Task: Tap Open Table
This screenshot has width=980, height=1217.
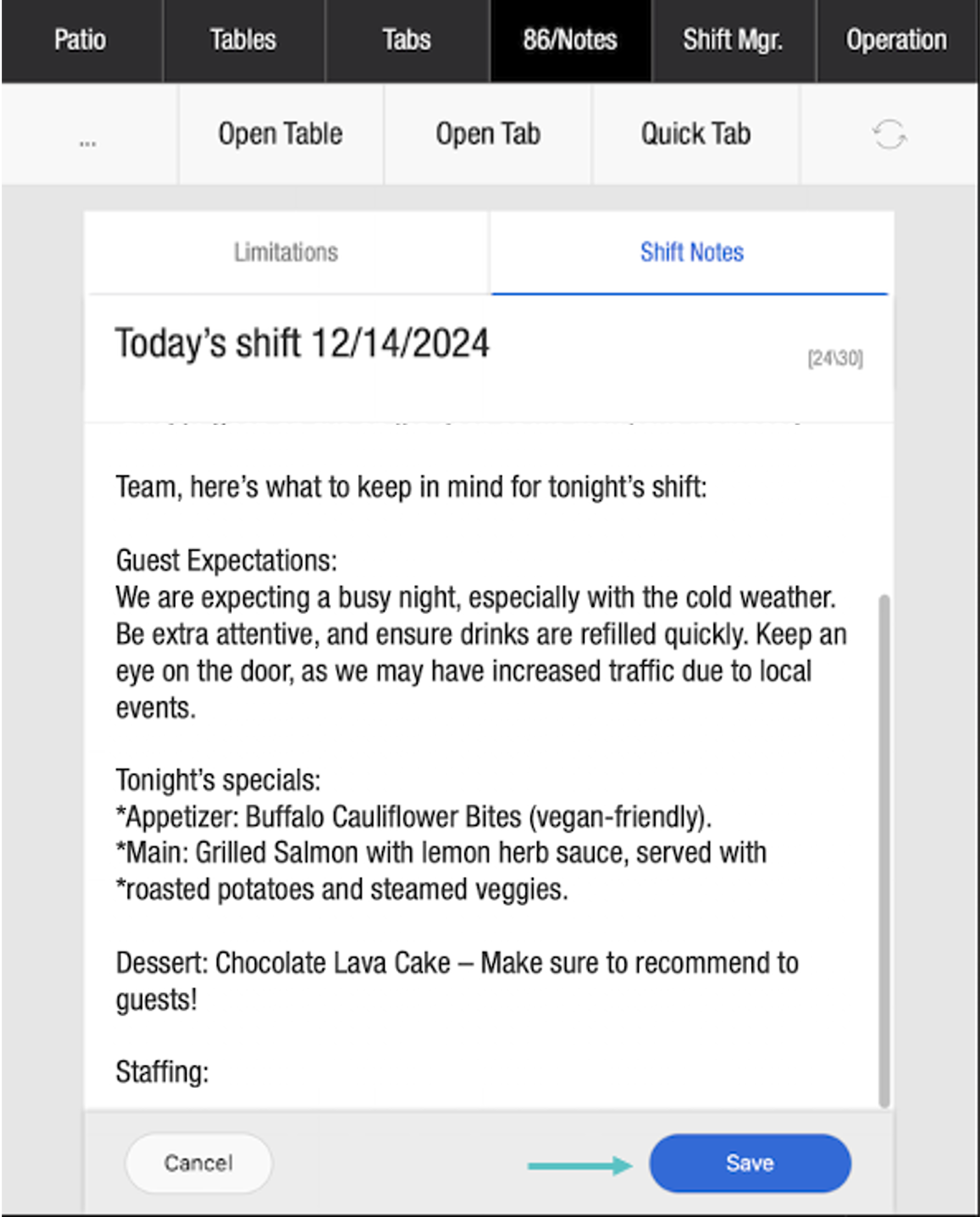Action: (281, 134)
